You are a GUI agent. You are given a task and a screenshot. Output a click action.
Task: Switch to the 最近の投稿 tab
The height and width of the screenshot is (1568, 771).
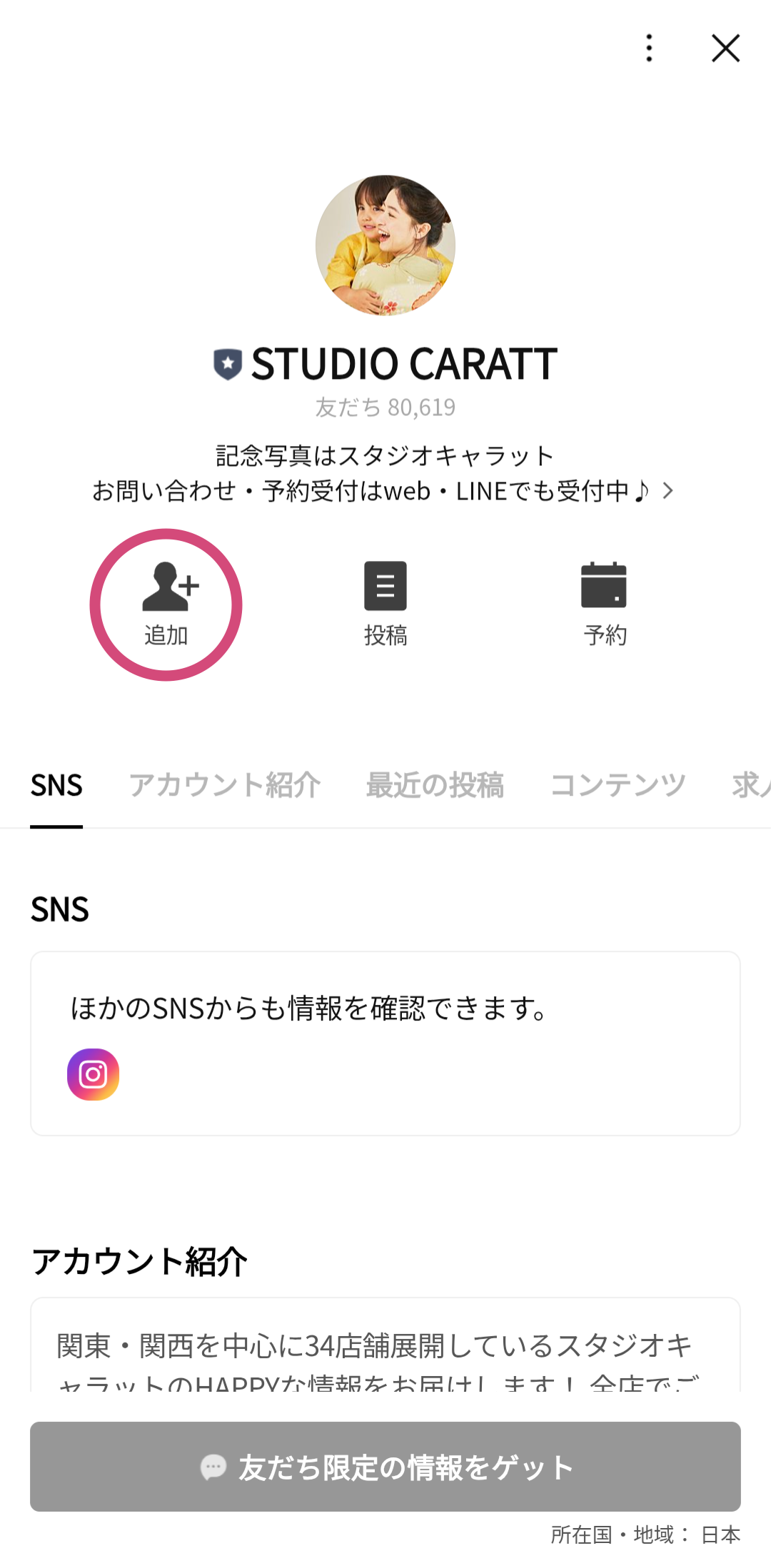click(x=435, y=786)
